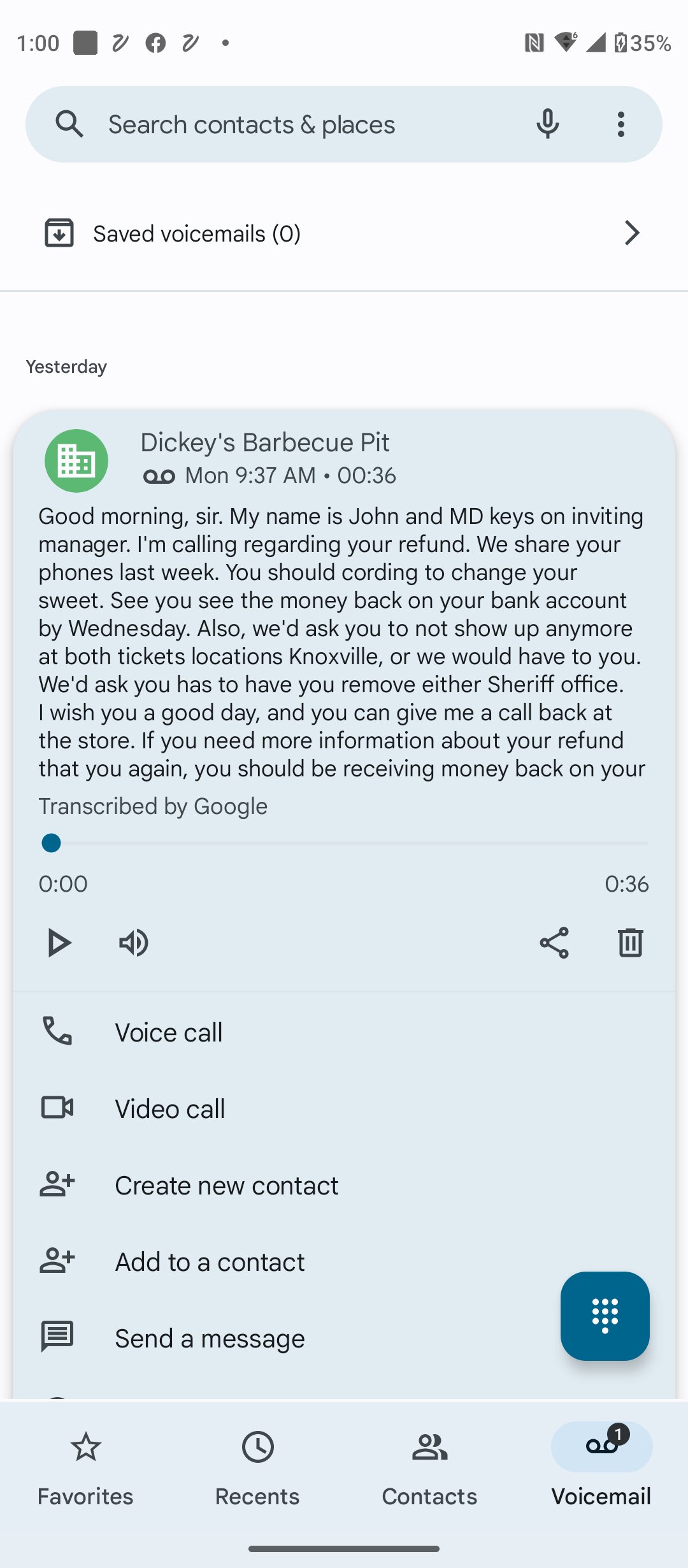Select Send a message

[210, 1338]
